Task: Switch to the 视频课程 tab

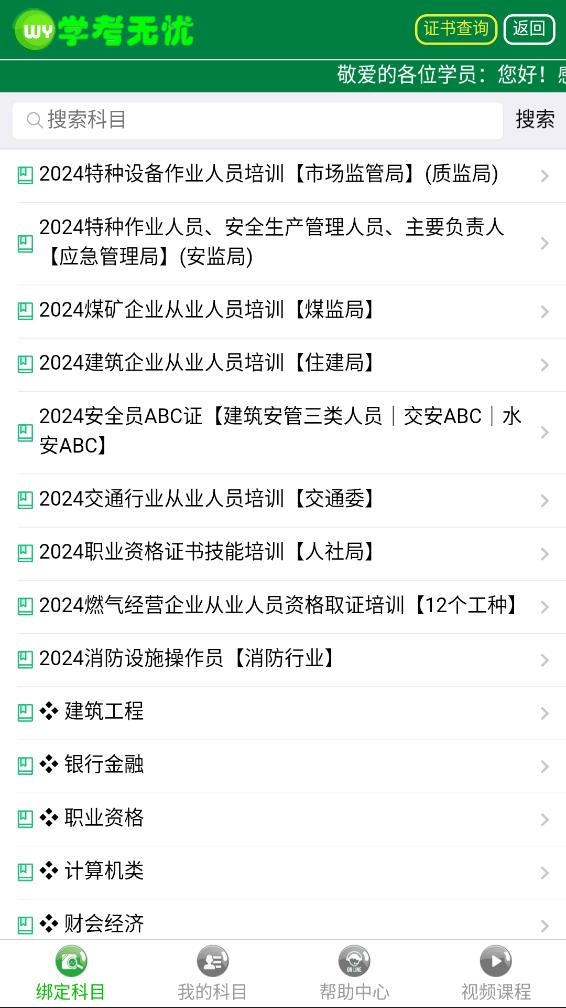Action: coord(495,974)
